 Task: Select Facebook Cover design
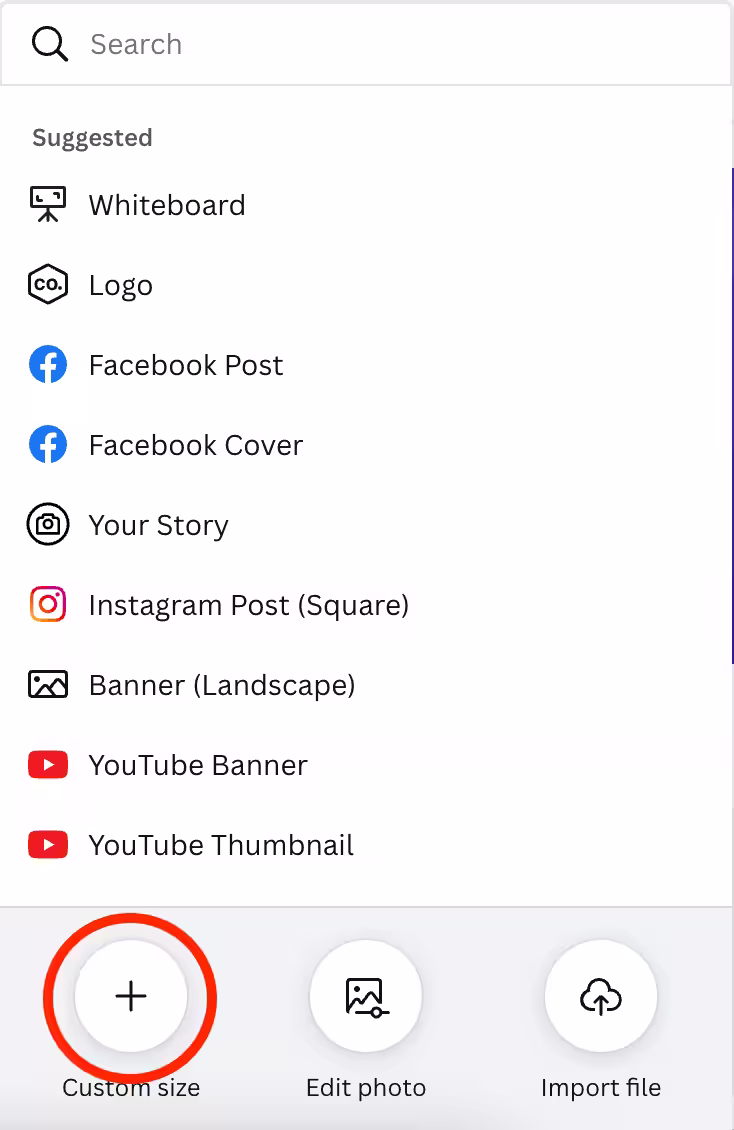click(195, 445)
